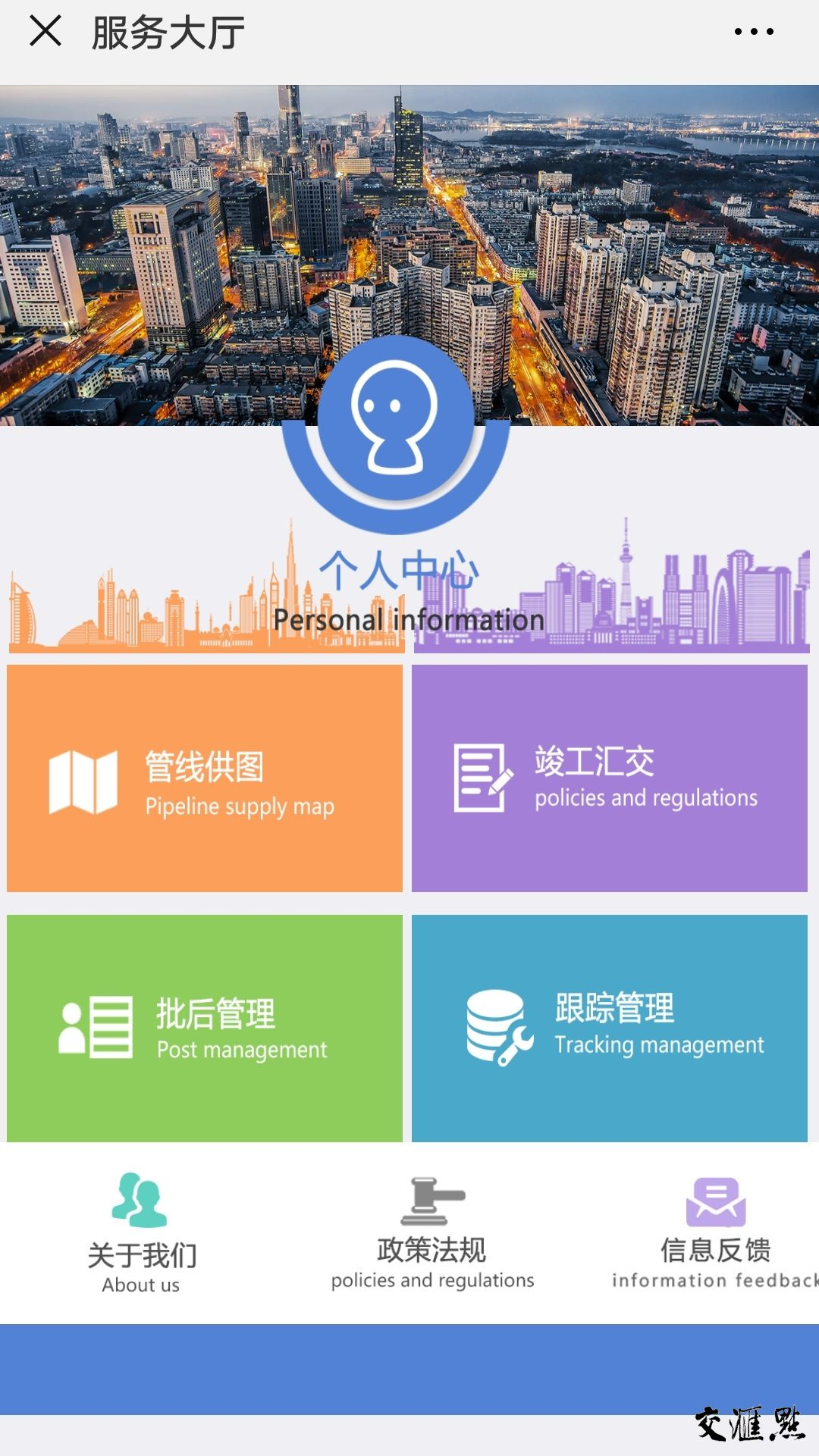Open 管线供图 Pipeline supply map tile
The image size is (819, 1456).
pos(205,778)
